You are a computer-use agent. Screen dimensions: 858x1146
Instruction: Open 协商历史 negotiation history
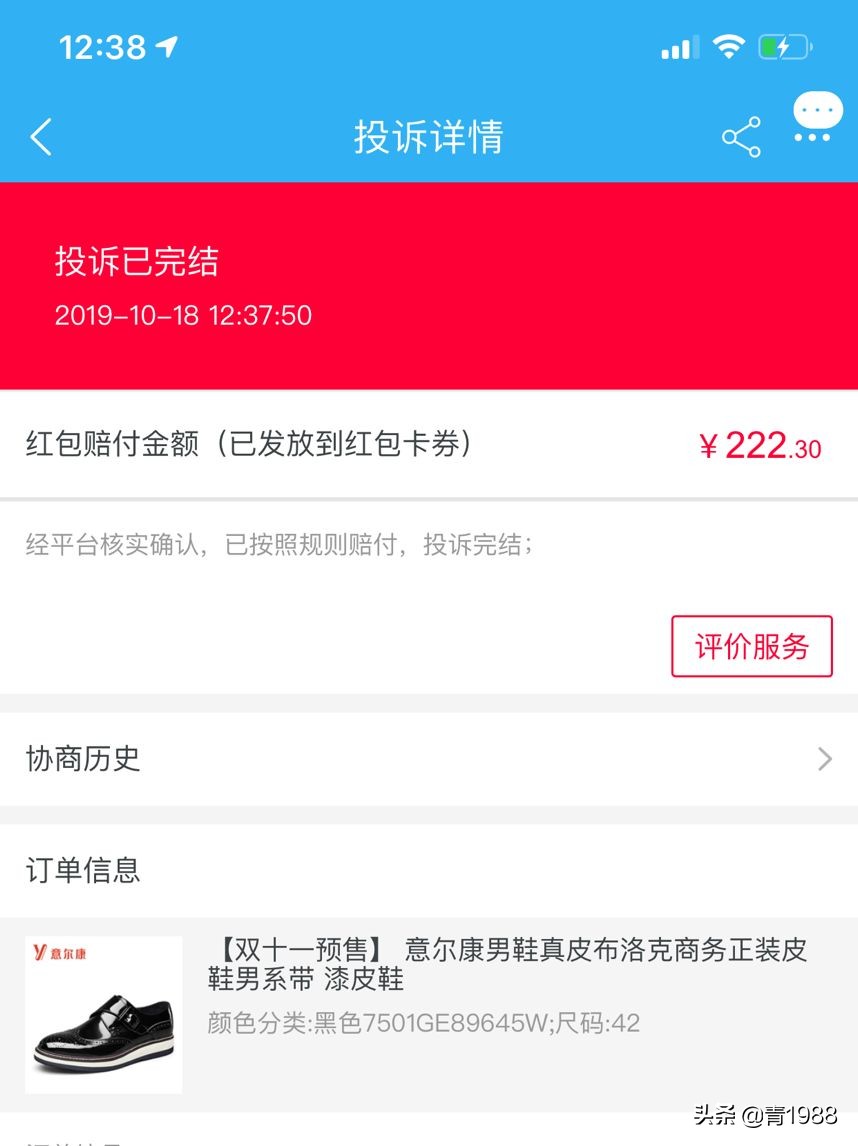[82, 760]
